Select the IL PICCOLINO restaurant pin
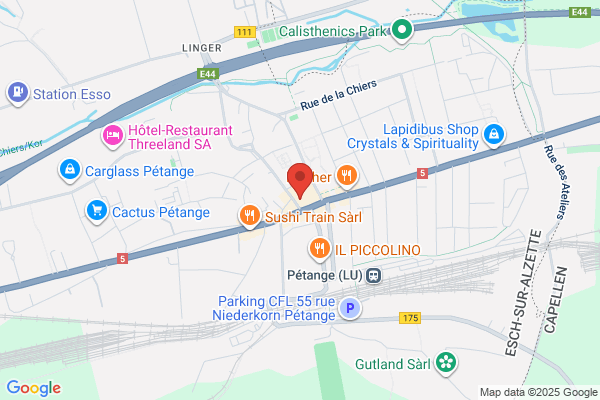 (319, 250)
